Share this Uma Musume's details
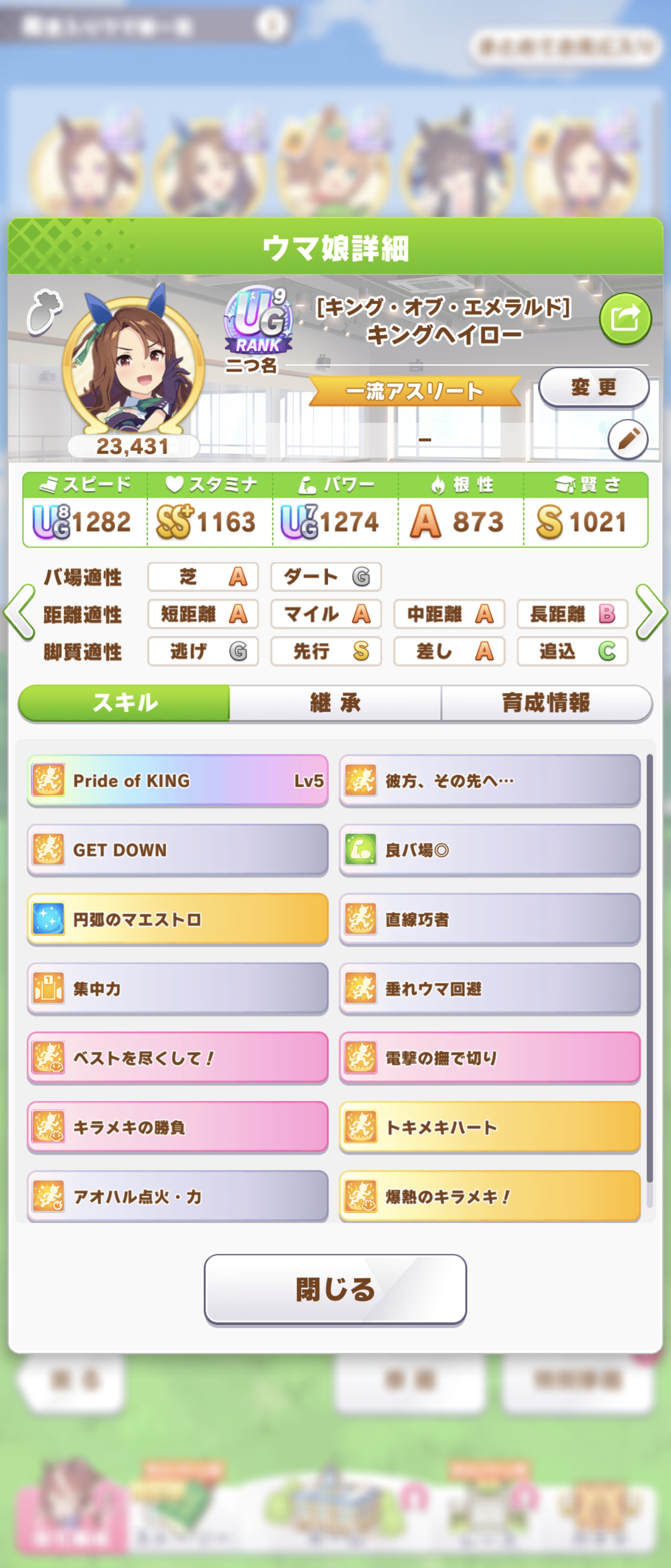Image resolution: width=671 pixels, height=1568 pixels. (625, 318)
